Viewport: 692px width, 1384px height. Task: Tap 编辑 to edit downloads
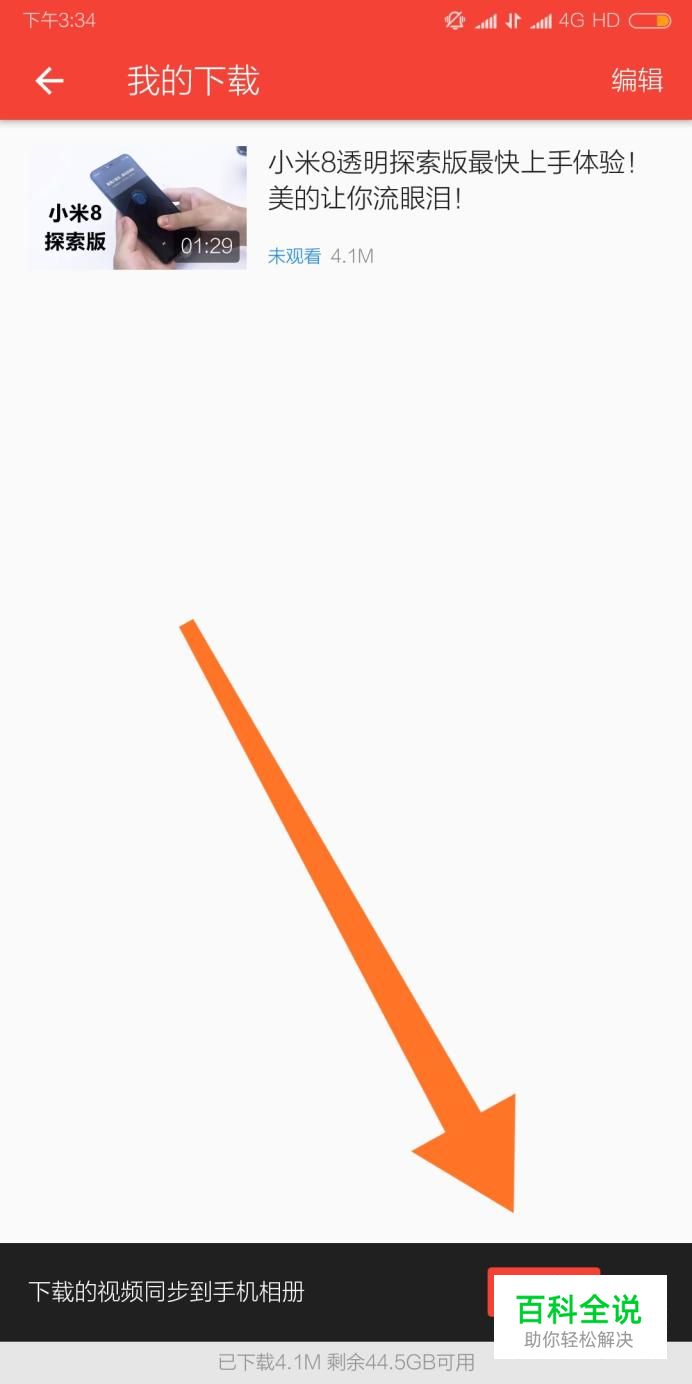pos(637,81)
